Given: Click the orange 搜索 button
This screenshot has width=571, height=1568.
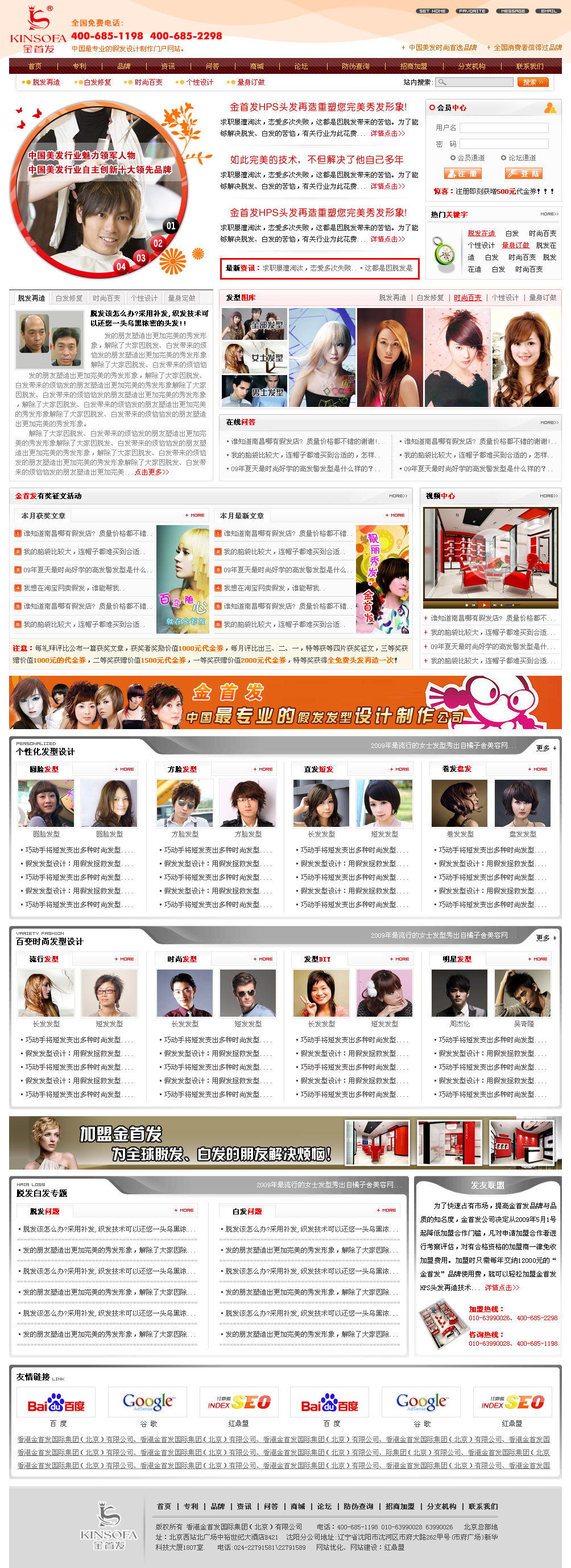Looking at the screenshot, I should coord(532,82).
